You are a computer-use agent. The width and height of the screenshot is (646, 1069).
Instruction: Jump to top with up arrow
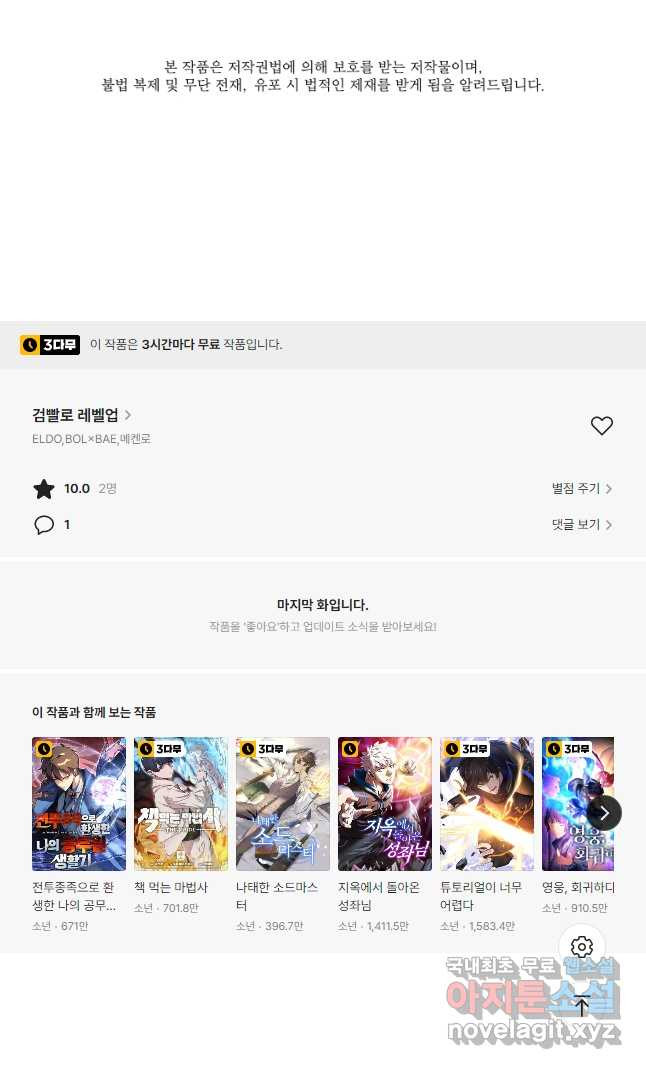pyautogui.click(x=582, y=1006)
